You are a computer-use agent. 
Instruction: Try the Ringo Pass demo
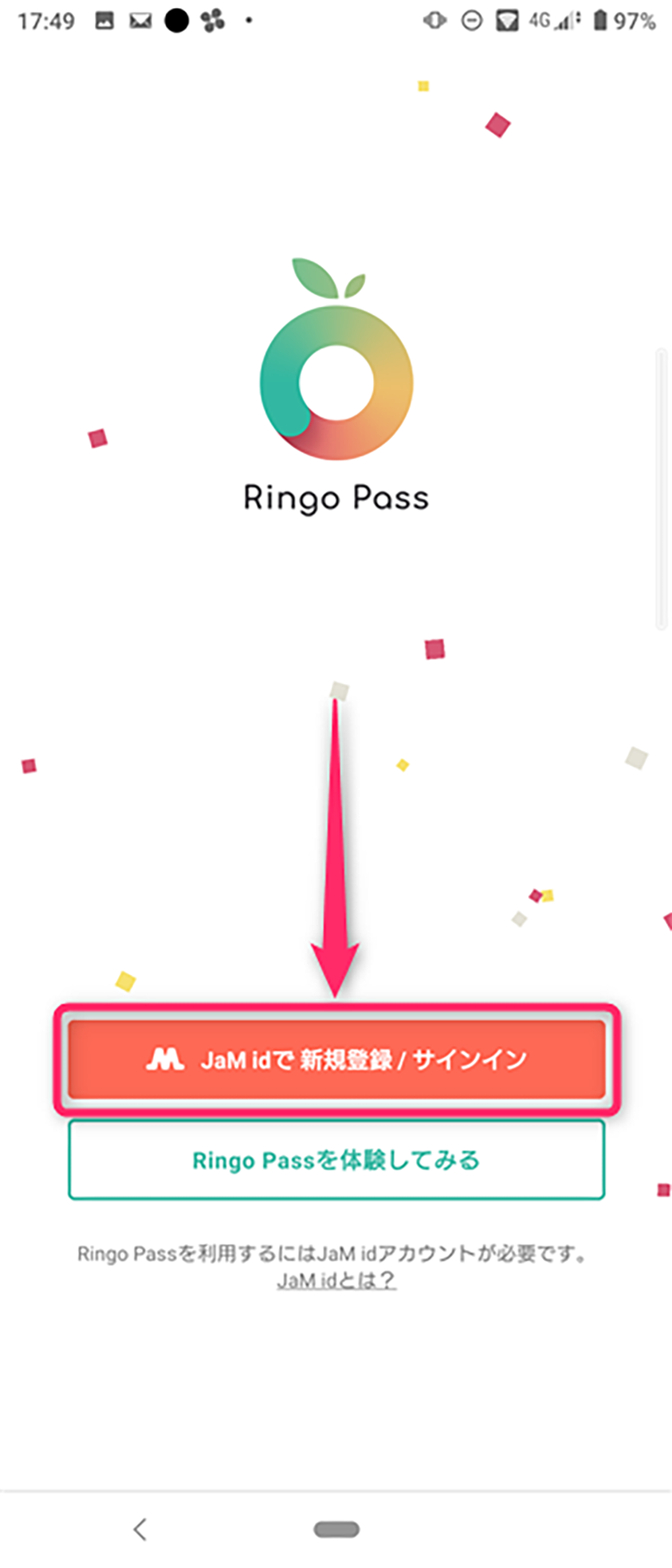336,1160
